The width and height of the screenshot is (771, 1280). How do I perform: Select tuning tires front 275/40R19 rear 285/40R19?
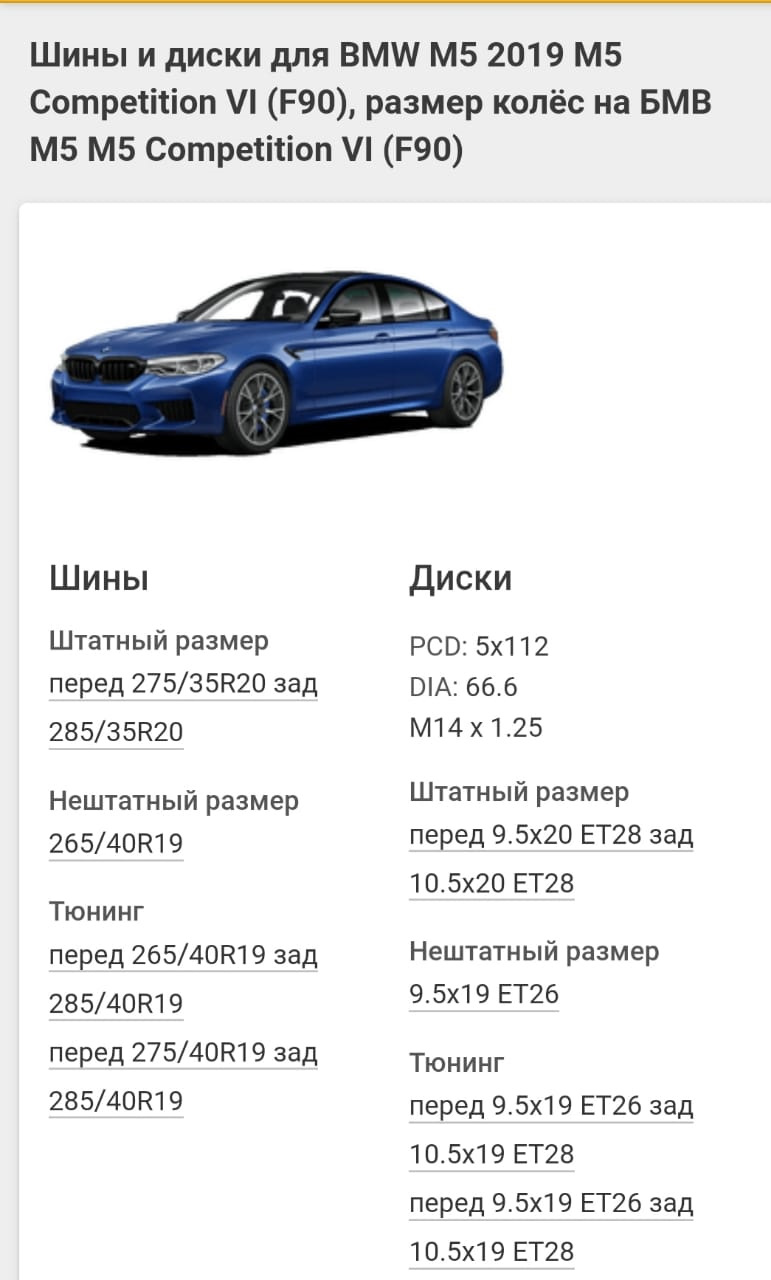[x=183, y=1053]
